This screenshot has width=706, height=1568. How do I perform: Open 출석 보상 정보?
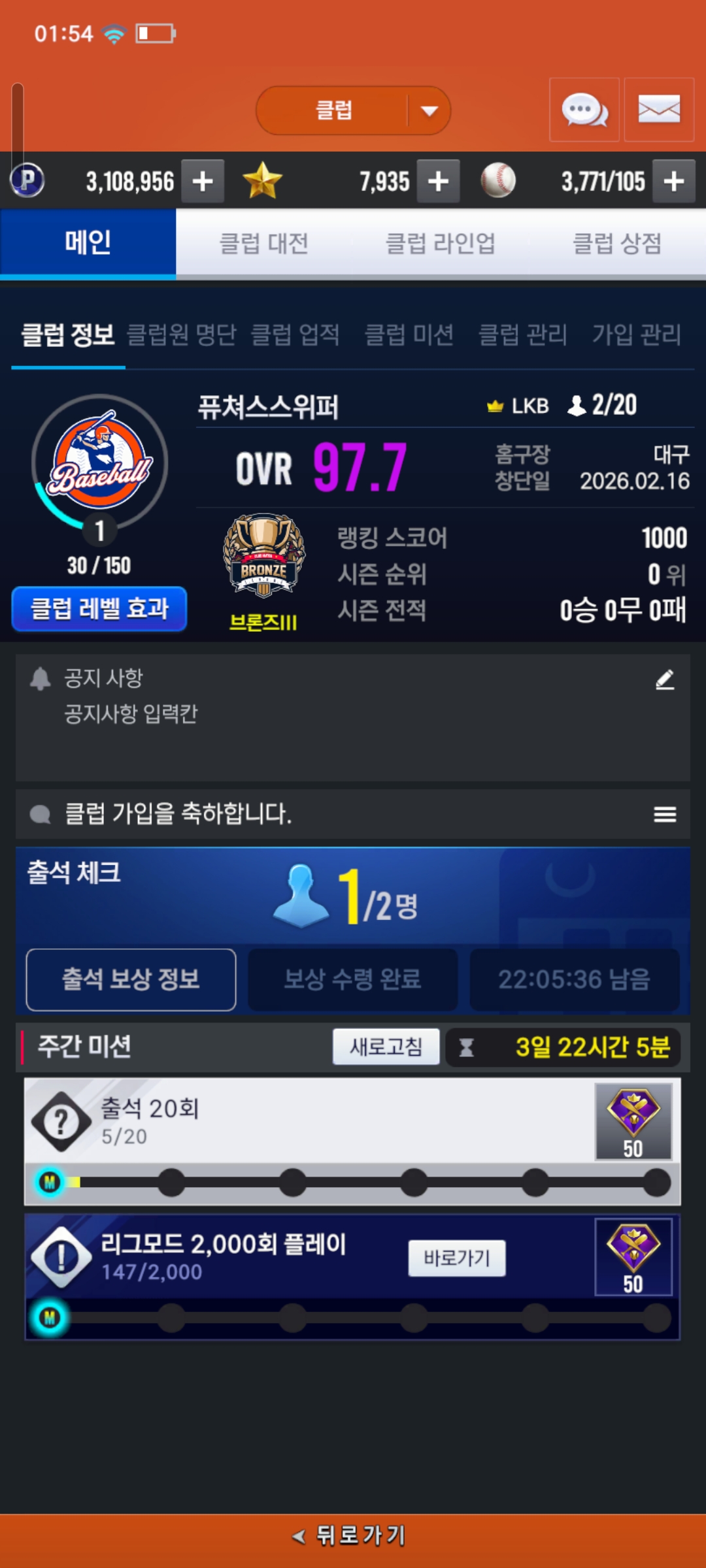131,979
